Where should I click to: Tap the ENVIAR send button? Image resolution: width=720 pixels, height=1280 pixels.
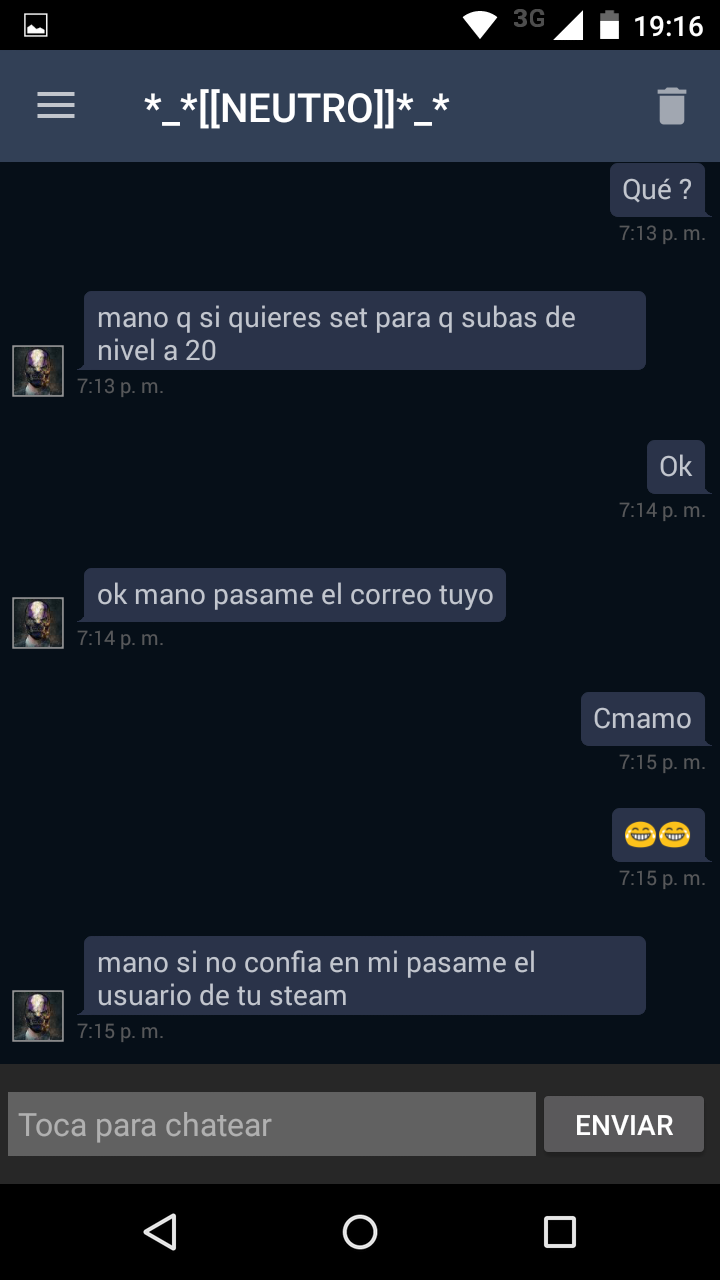pos(624,1124)
